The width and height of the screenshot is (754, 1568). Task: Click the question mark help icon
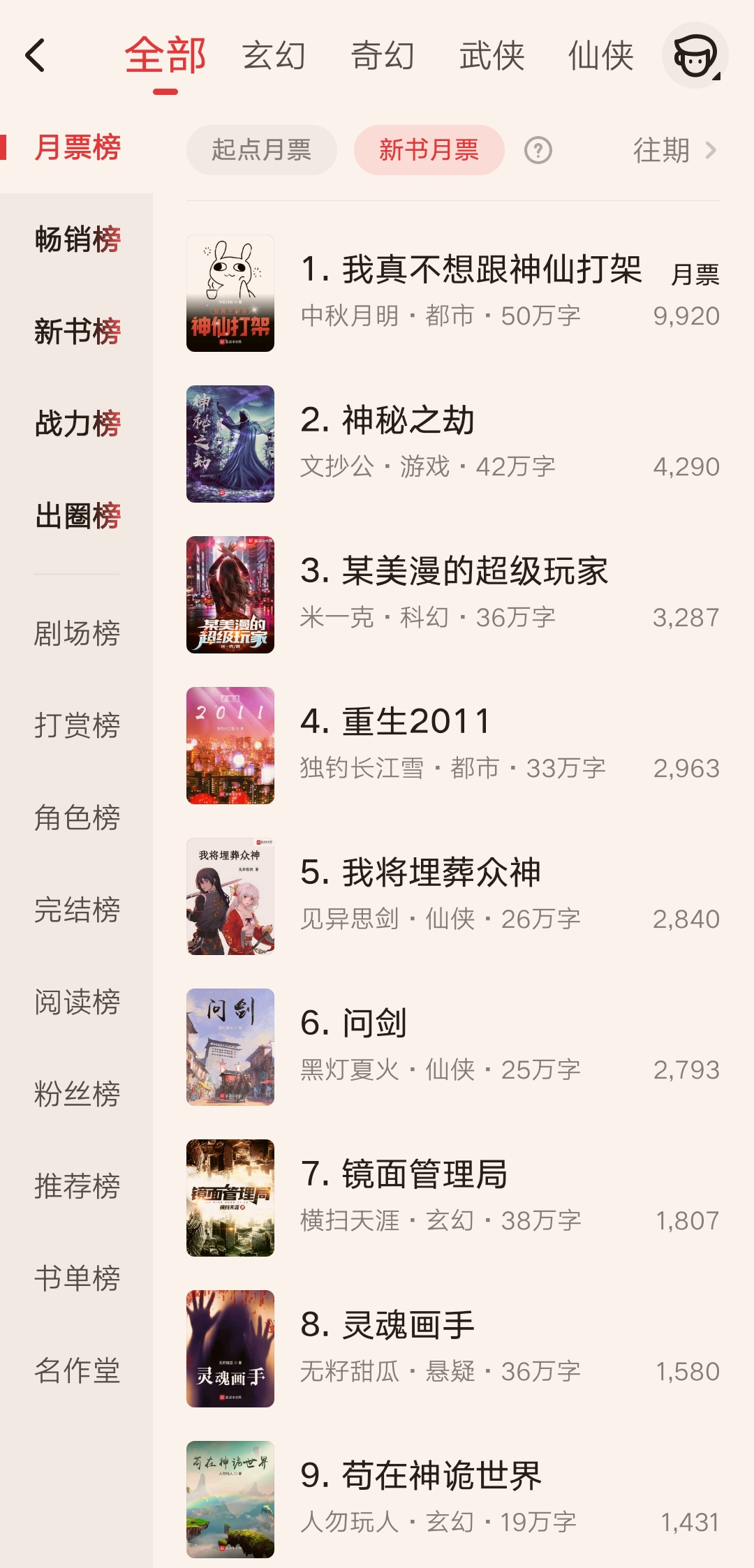click(x=538, y=150)
